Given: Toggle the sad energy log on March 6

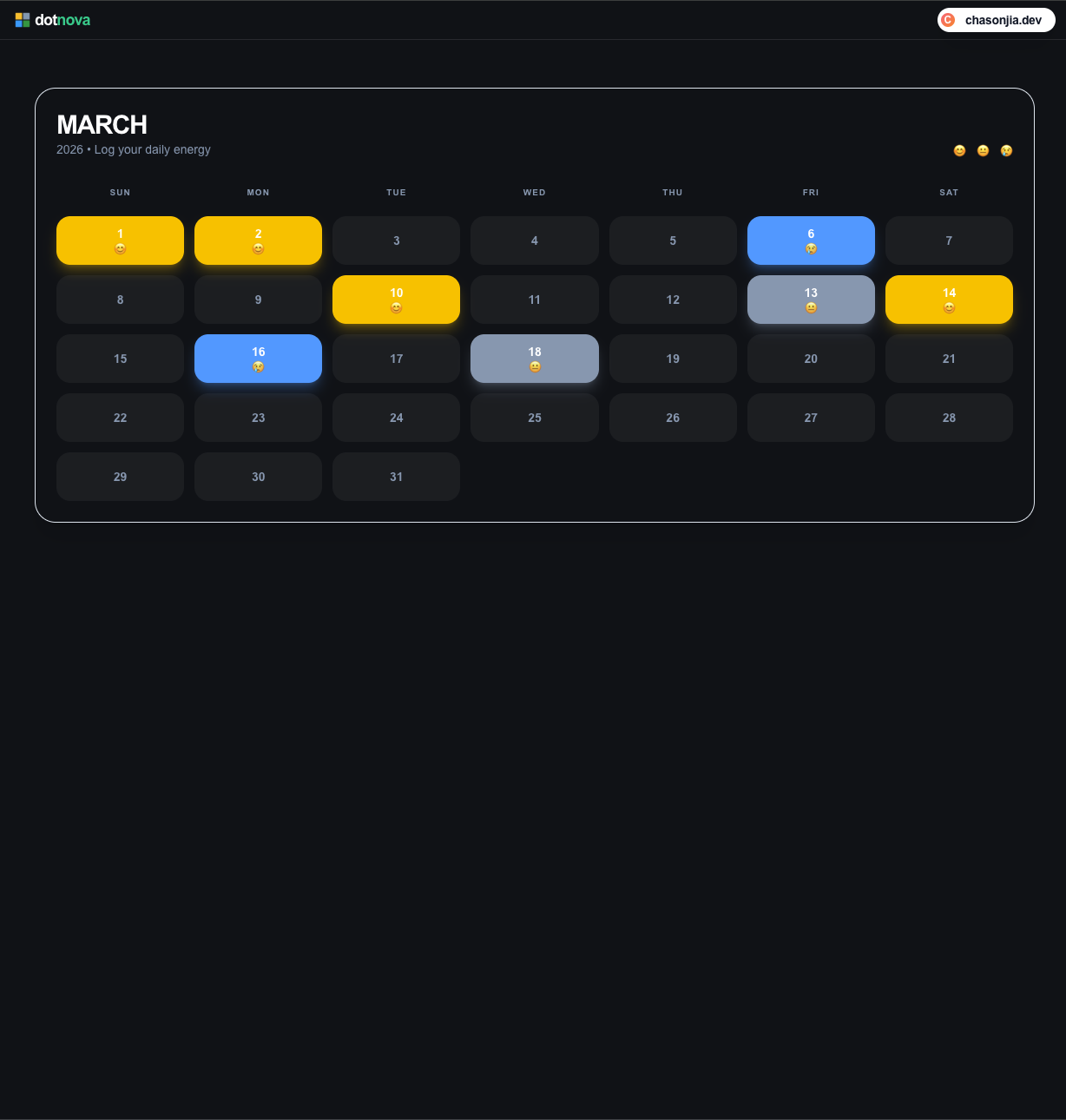Looking at the screenshot, I should coord(811,240).
